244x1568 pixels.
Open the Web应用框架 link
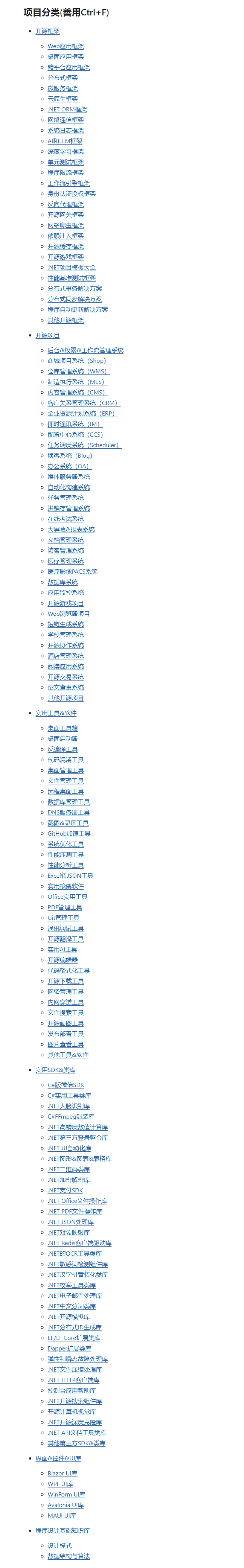66,46
